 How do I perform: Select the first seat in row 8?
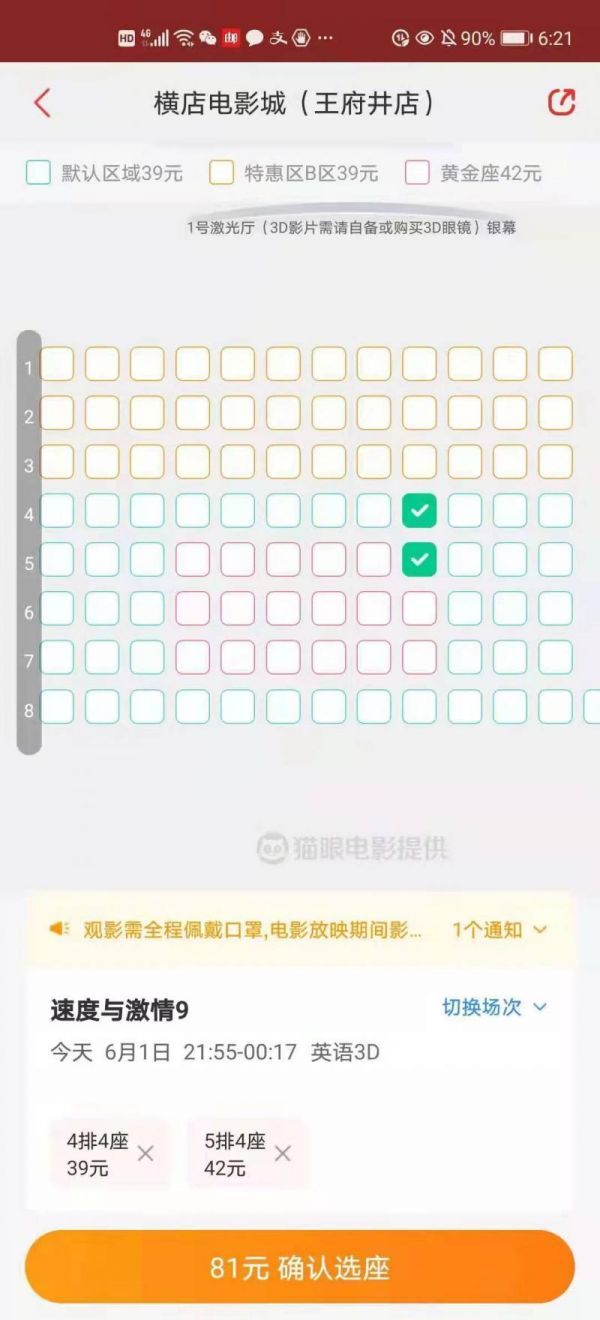tap(57, 707)
